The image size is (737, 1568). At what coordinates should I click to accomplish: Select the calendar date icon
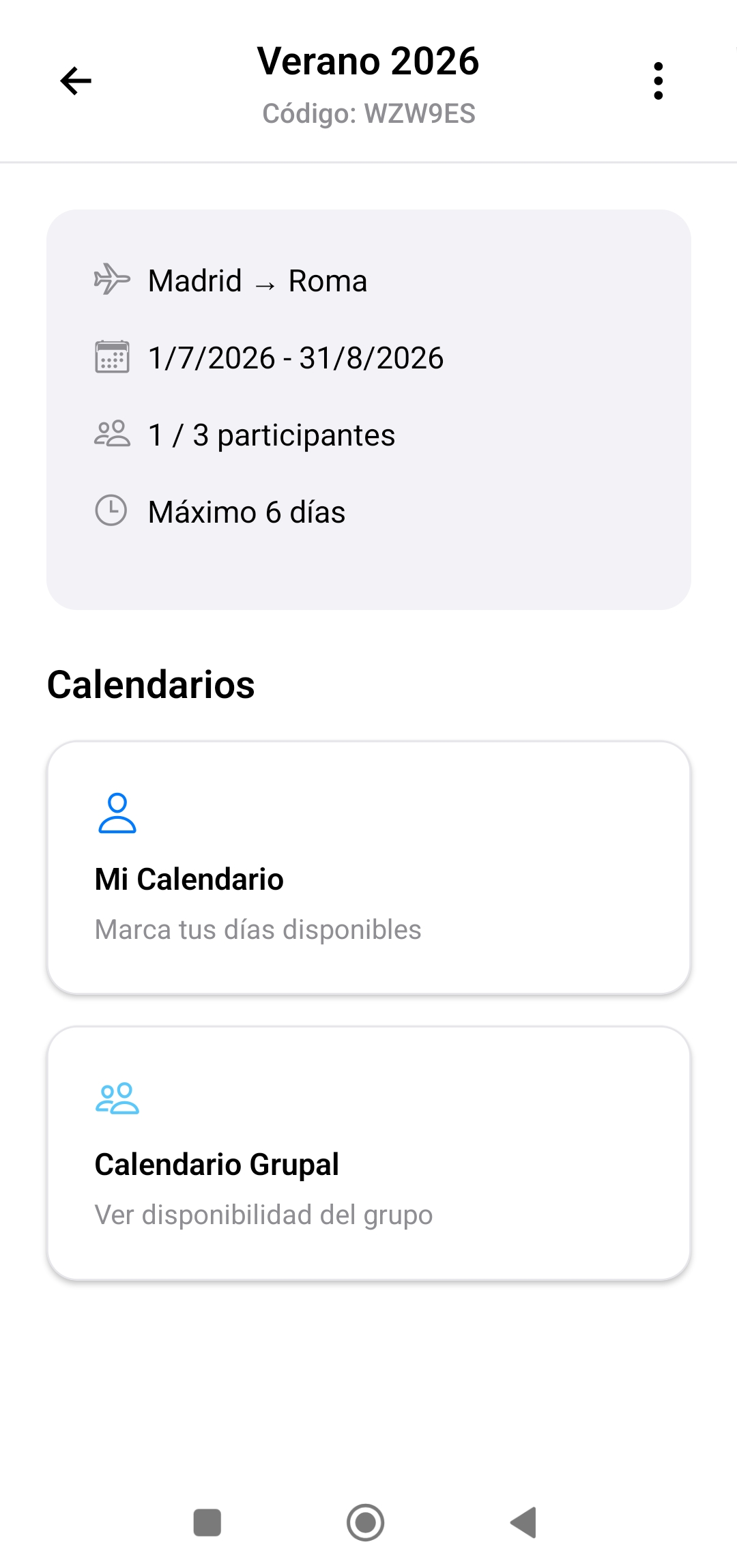coord(112,357)
